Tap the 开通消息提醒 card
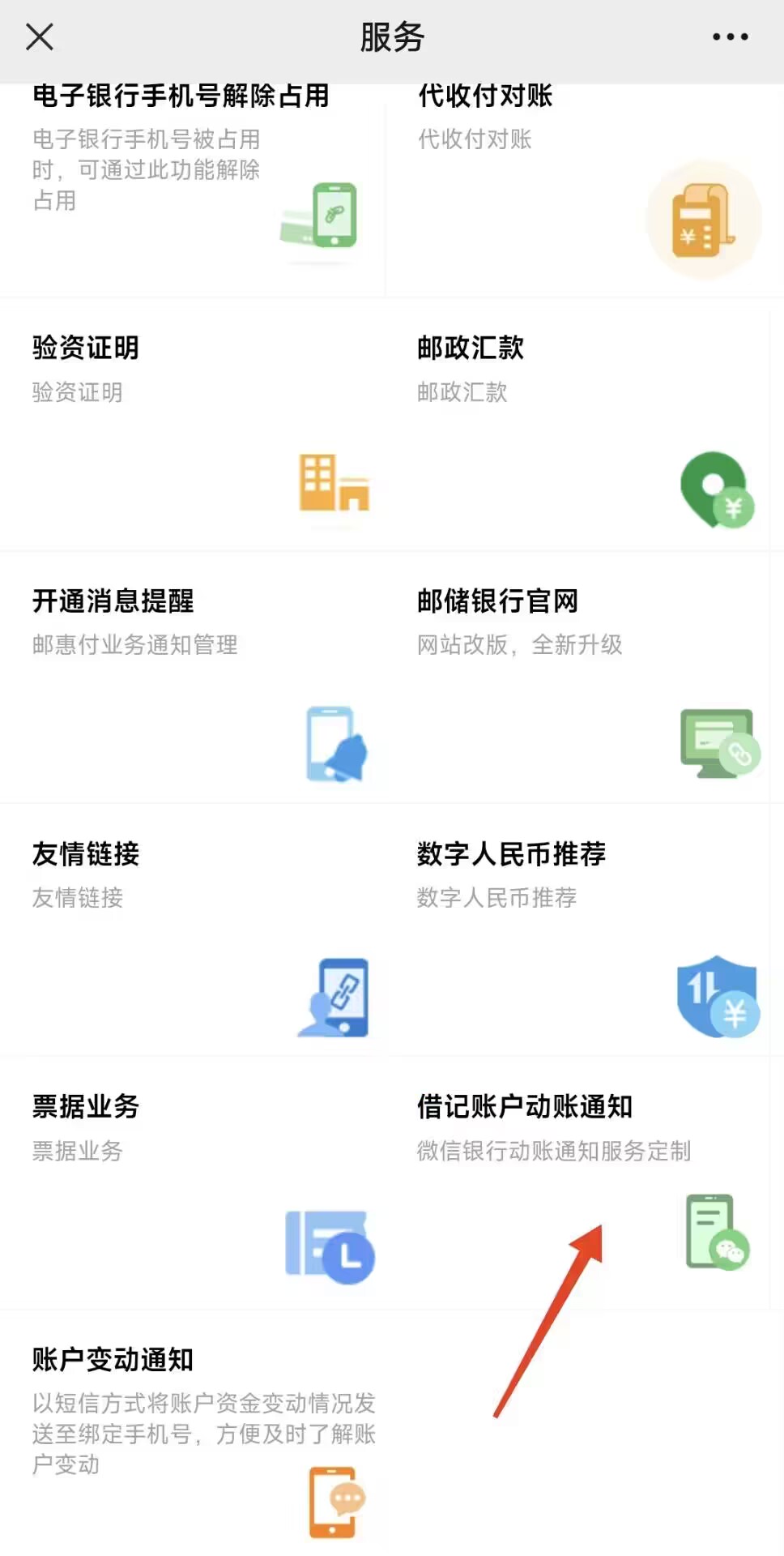The width and height of the screenshot is (784, 1556). (x=193, y=678)
